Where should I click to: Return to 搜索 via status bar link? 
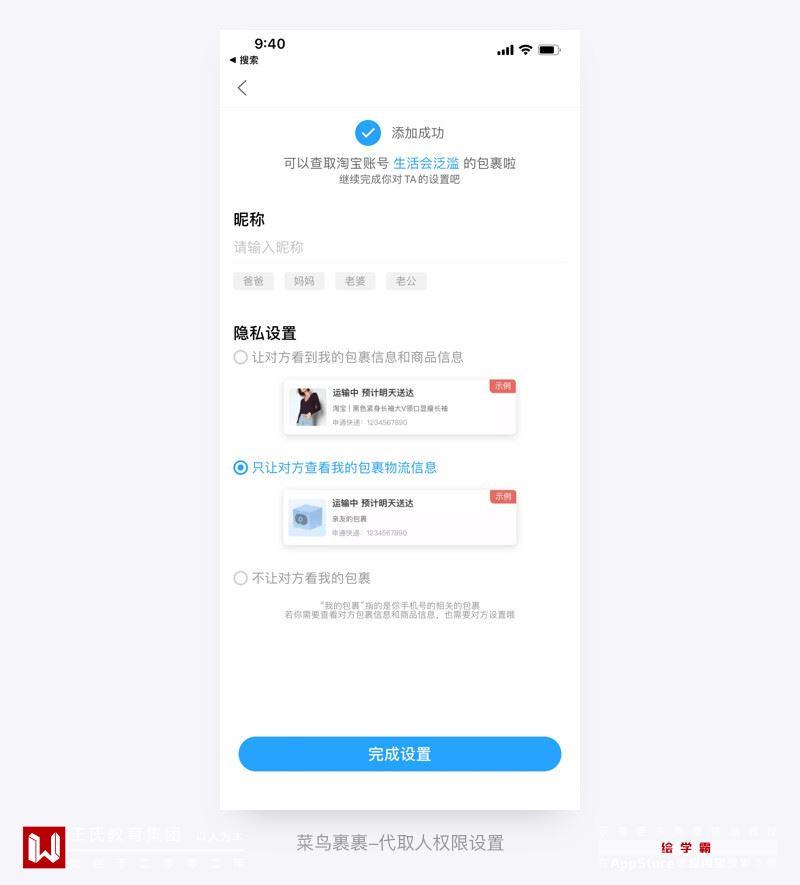244,60
